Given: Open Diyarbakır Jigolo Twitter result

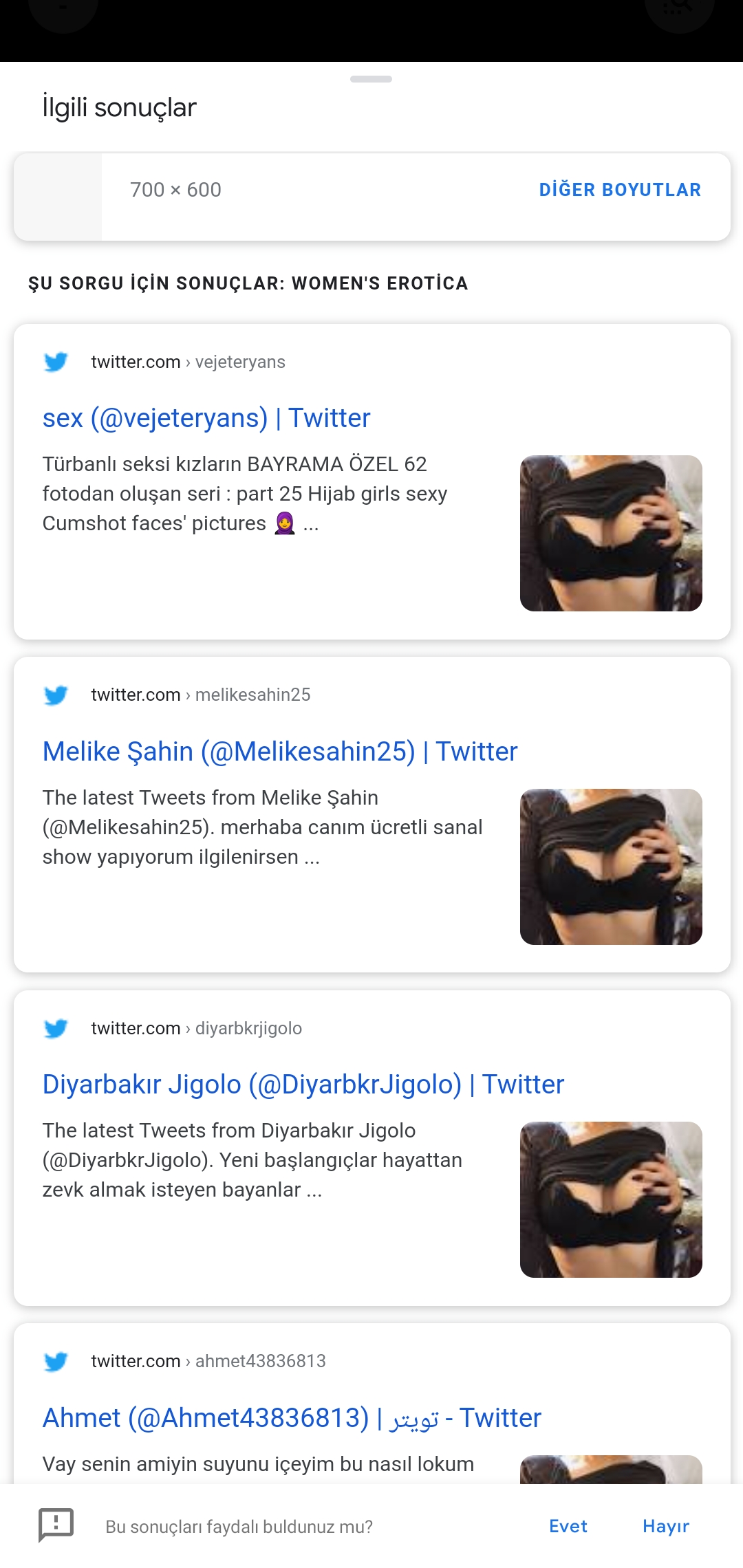Looking at the screenshot, I should pos(303,1085).
